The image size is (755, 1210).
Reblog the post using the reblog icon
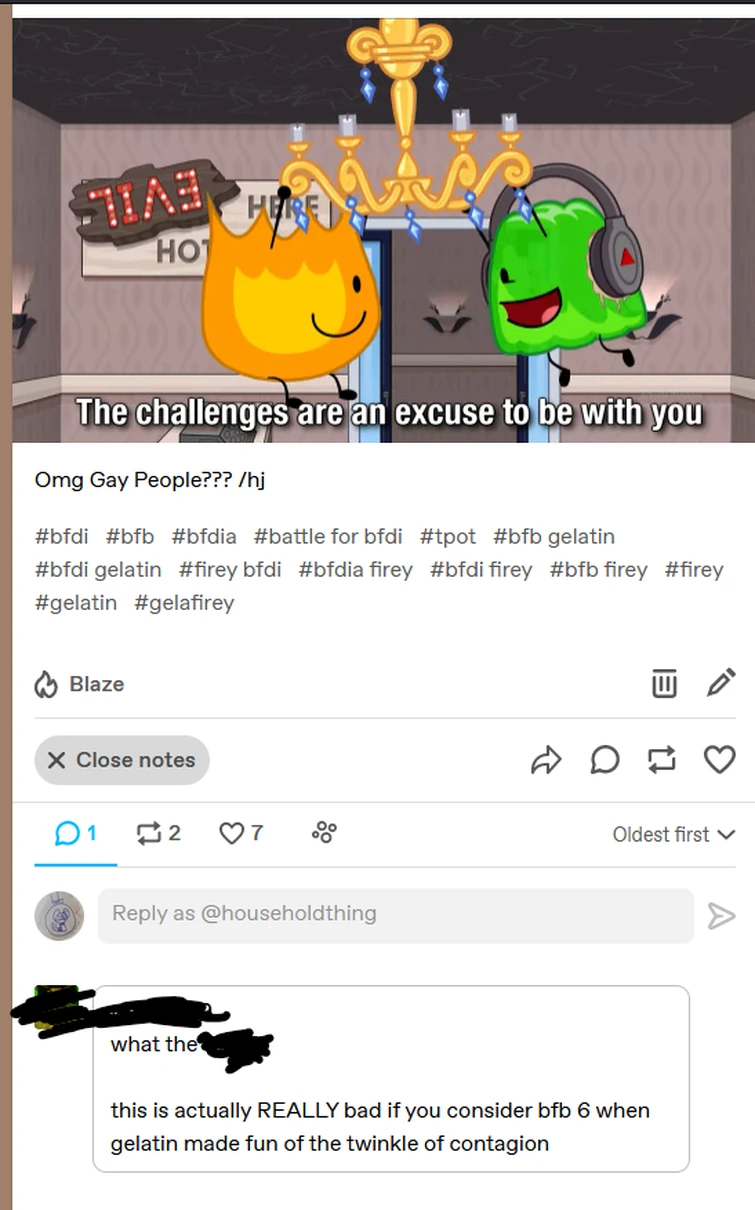661,760
